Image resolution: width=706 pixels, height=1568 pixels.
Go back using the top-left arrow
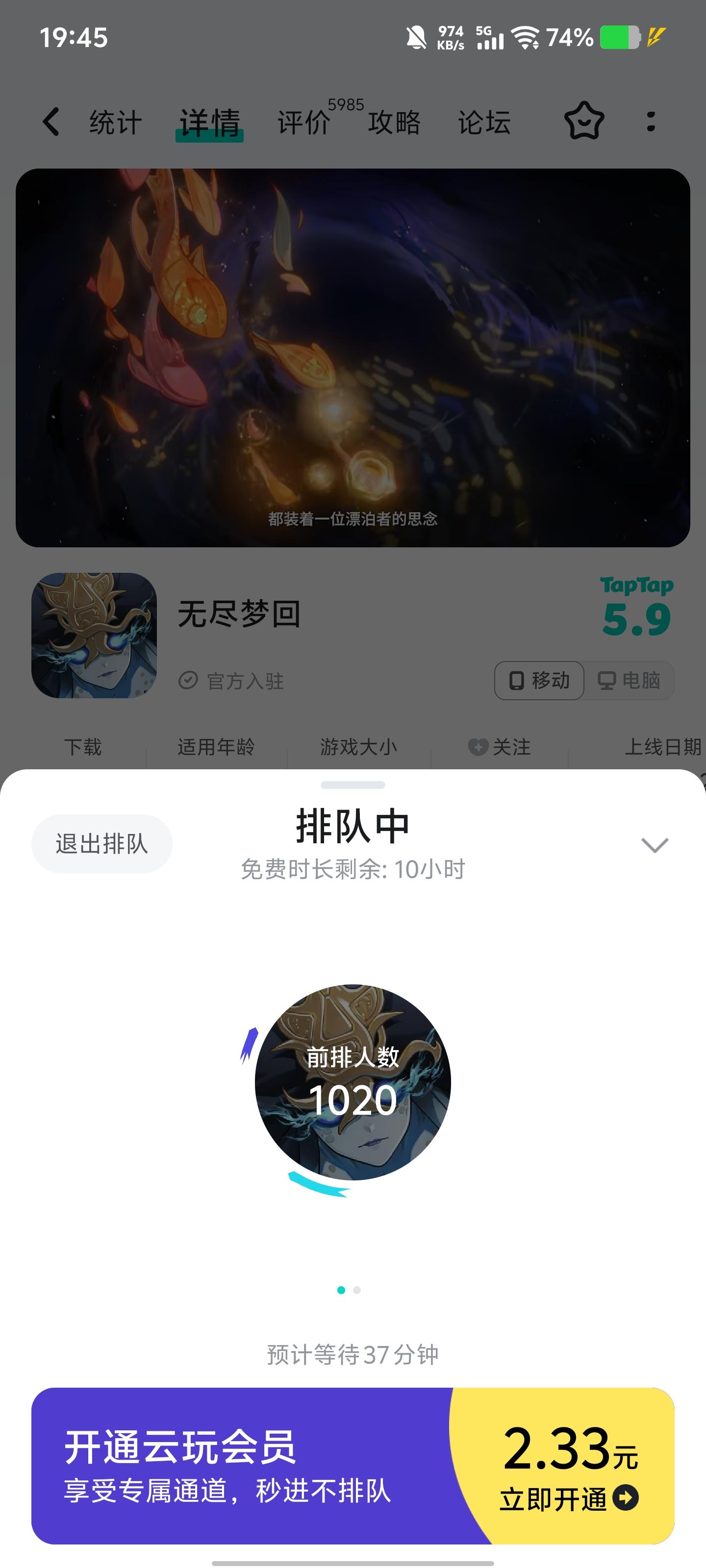tap(51, 121)
